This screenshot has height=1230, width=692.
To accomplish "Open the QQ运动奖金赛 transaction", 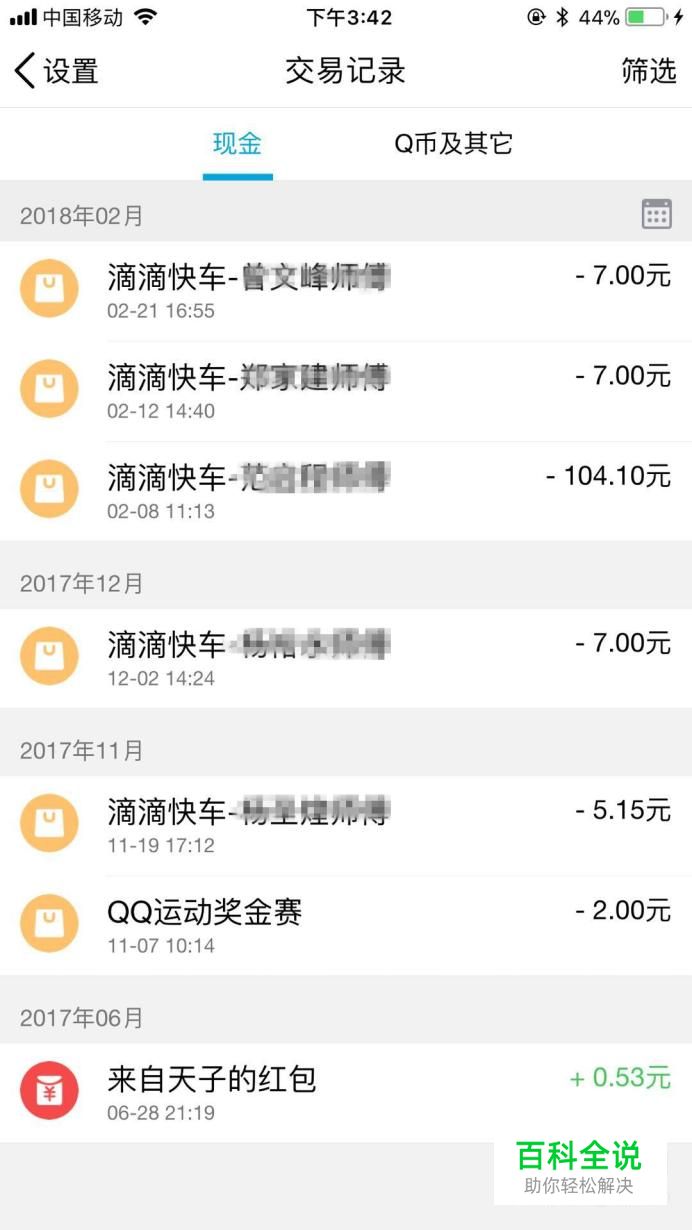I will pos(346,925).
